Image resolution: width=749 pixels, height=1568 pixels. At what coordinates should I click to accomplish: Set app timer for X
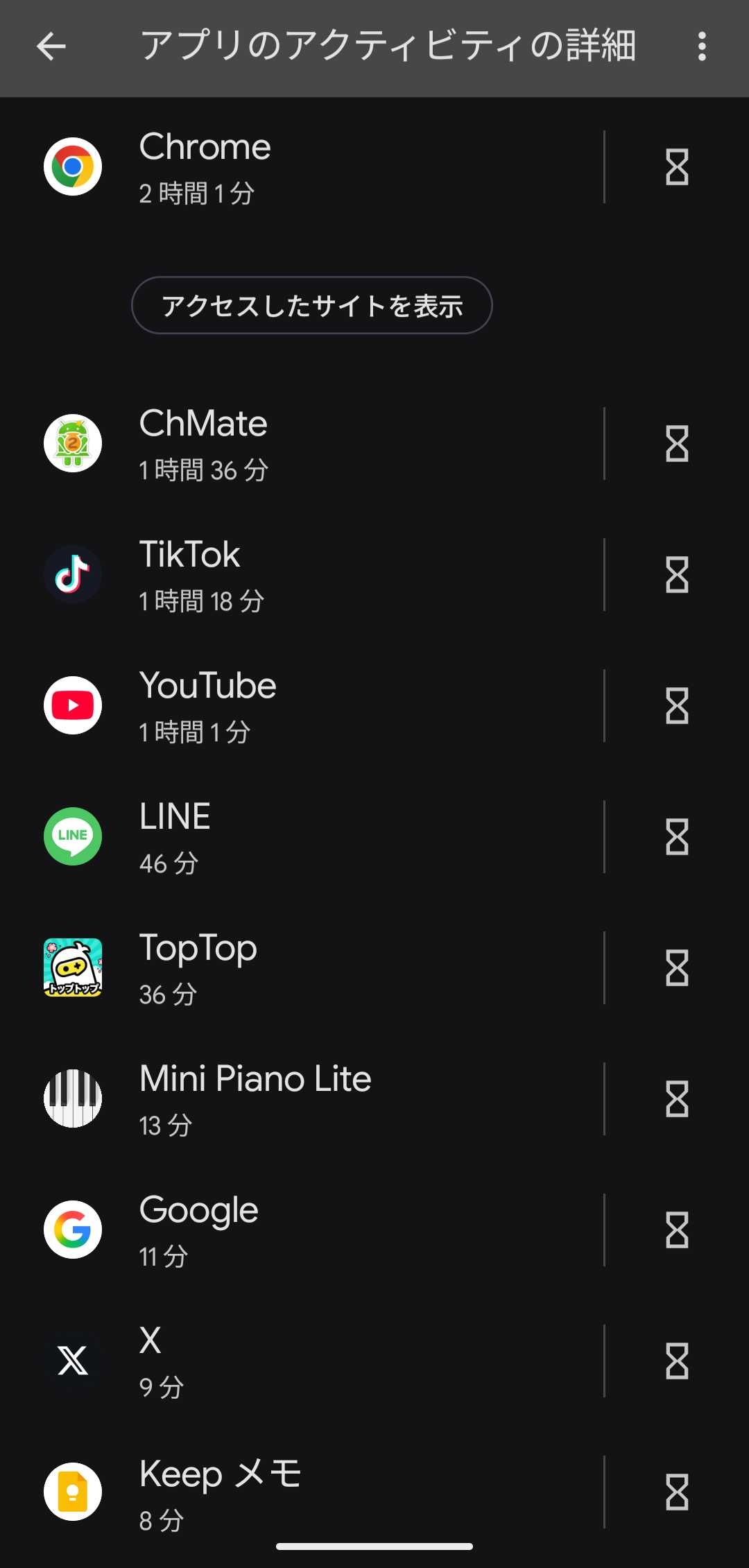[677, 1361]
